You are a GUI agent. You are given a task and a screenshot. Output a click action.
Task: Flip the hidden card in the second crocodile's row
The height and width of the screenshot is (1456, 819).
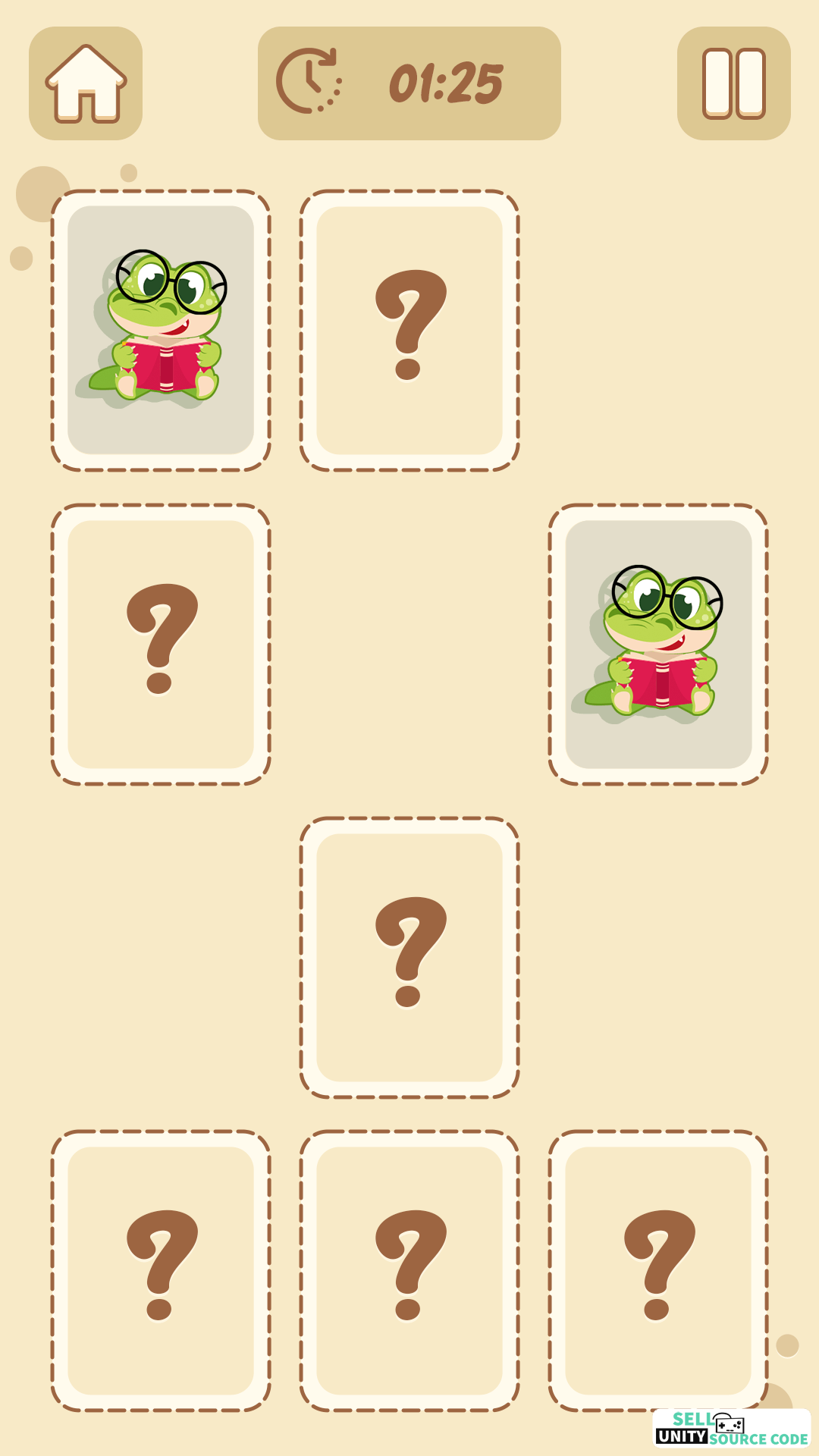tap(161, 645)
